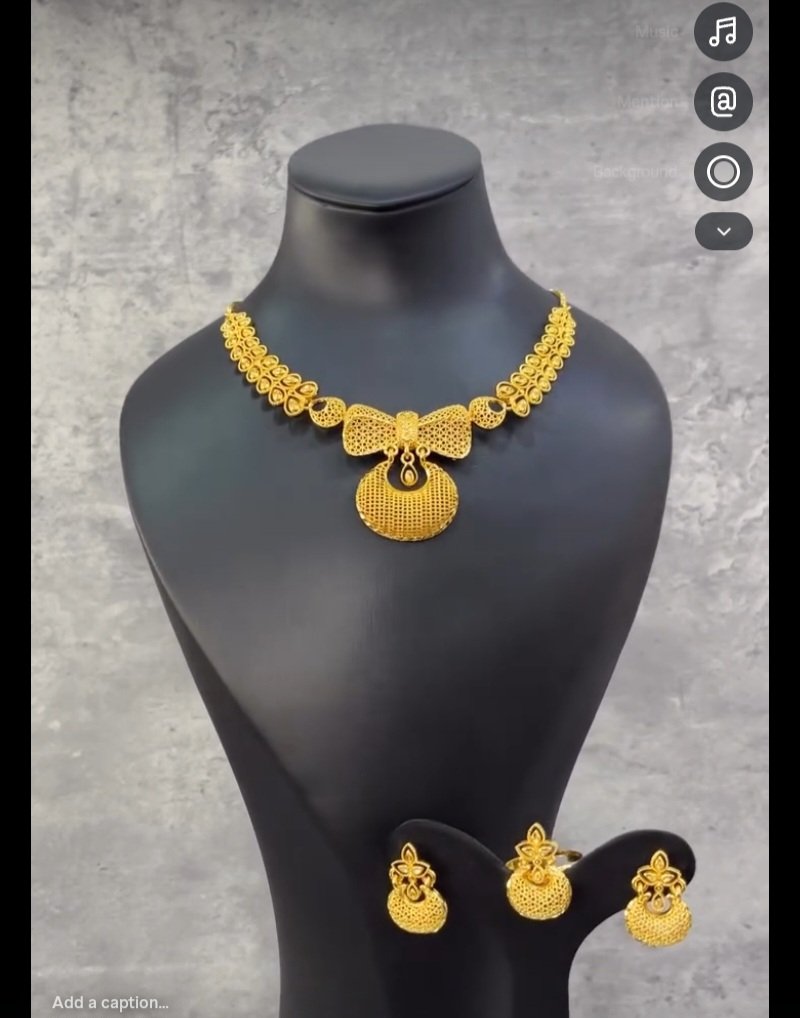
Task: Collapse the tool list with the chevron
Action: (723, 231)
